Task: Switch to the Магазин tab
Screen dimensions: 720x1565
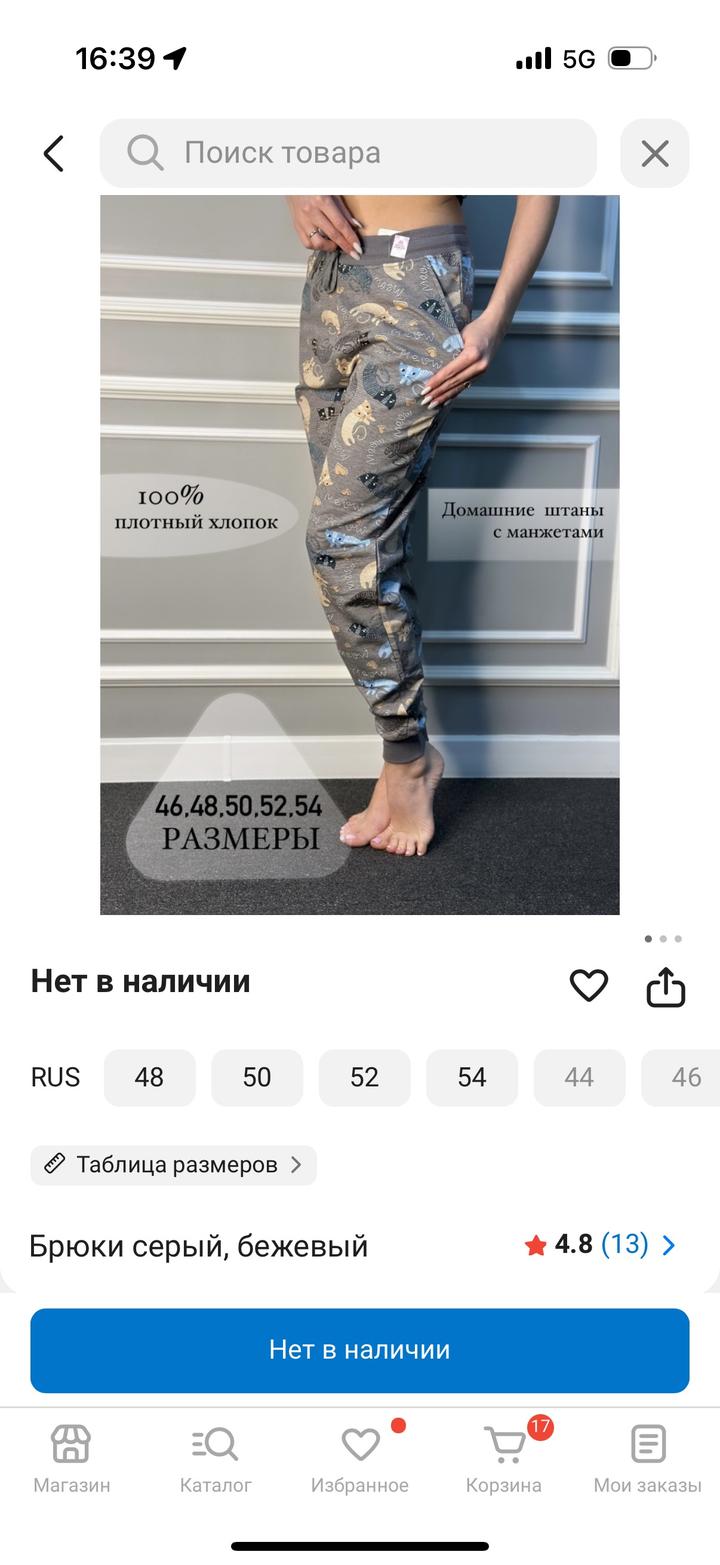Action: coord(72,1458)
